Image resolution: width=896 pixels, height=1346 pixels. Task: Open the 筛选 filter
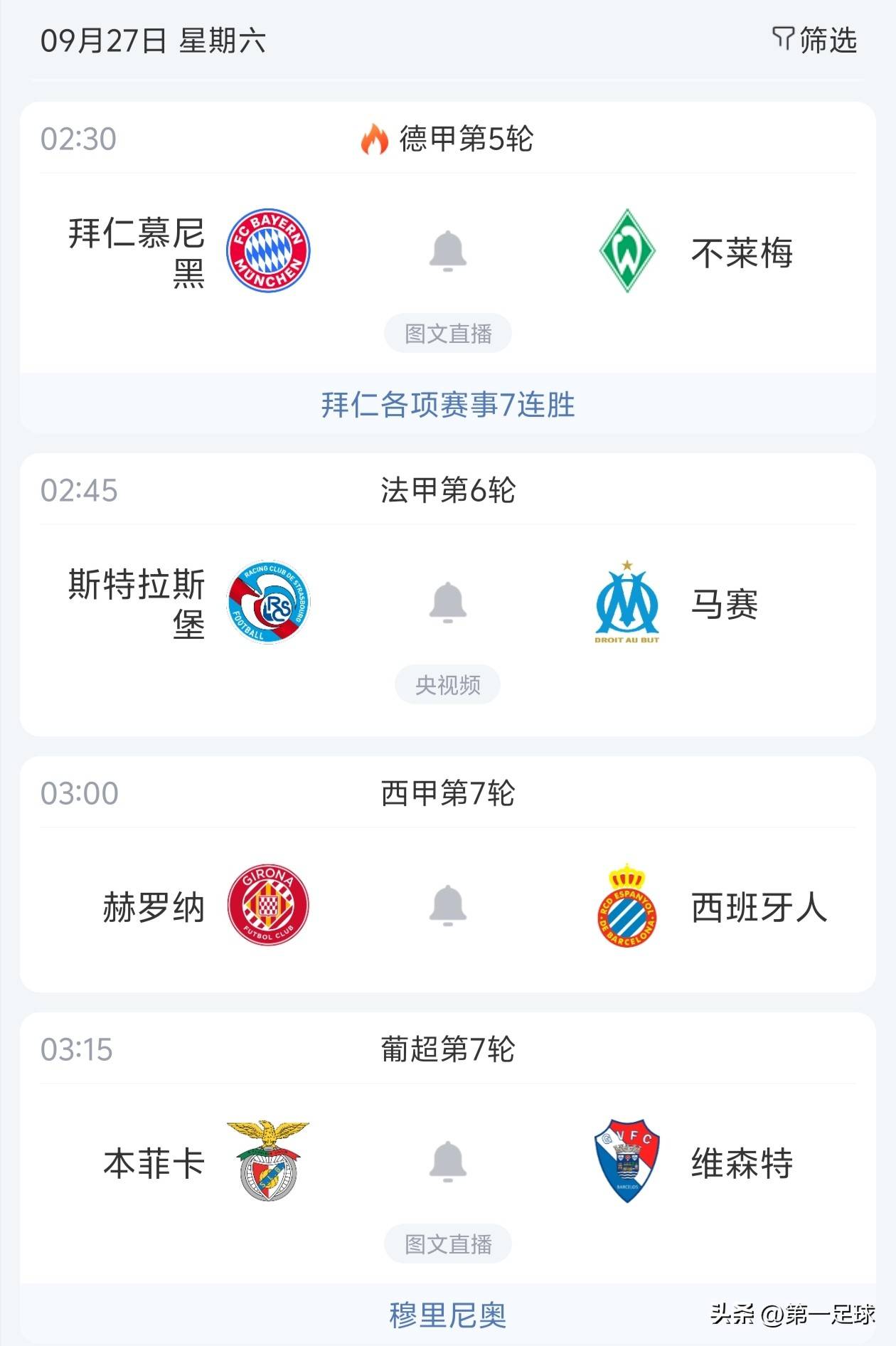coord(815,41)
